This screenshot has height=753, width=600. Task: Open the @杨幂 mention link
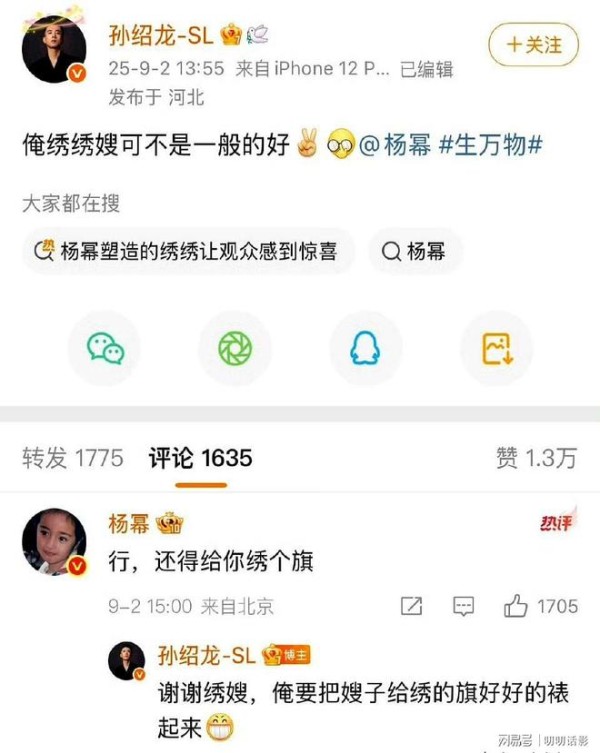(x=394, y=145)
